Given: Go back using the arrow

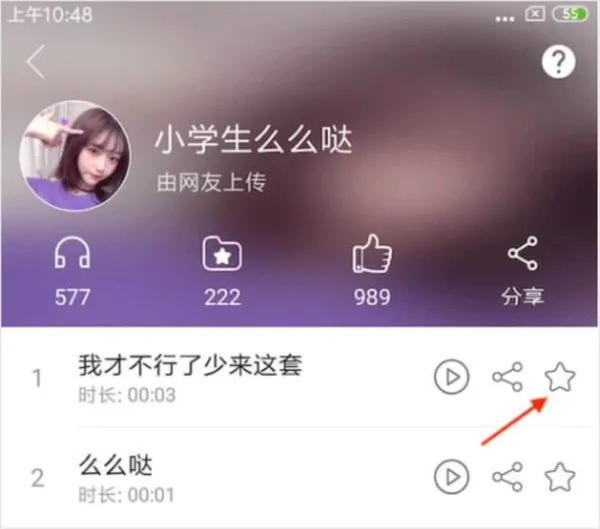Looking at the screenshot, I should [x=36, y=62].
